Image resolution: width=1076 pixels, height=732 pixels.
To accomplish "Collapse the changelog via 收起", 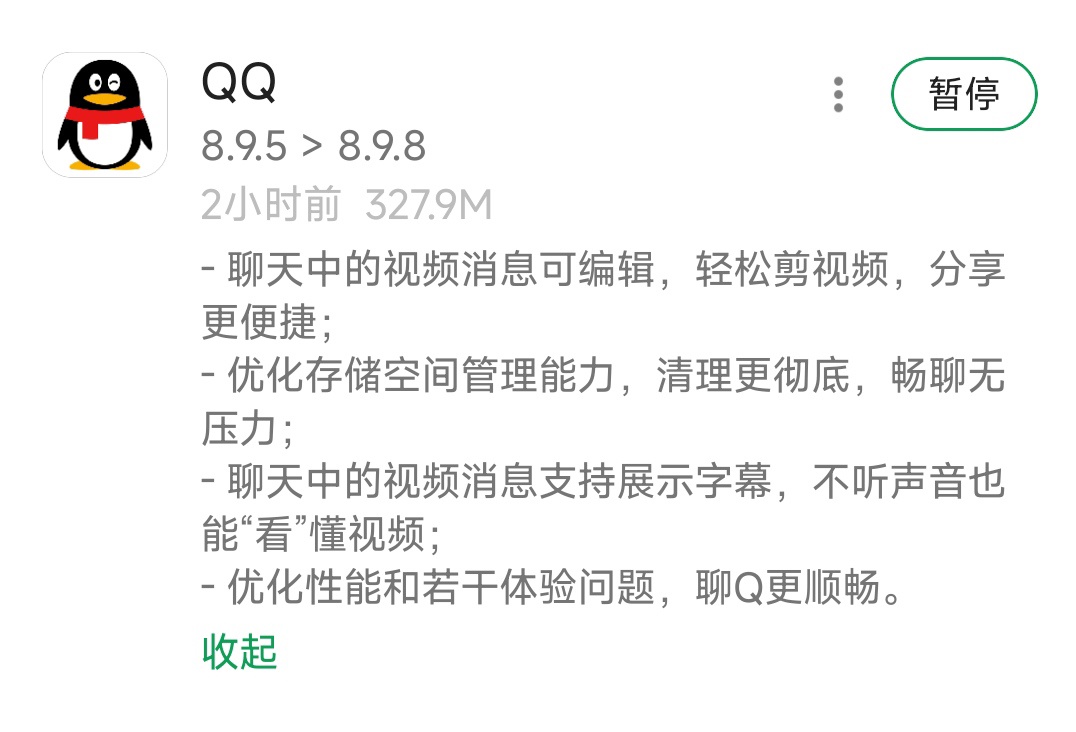I will (x=239, y=651).
